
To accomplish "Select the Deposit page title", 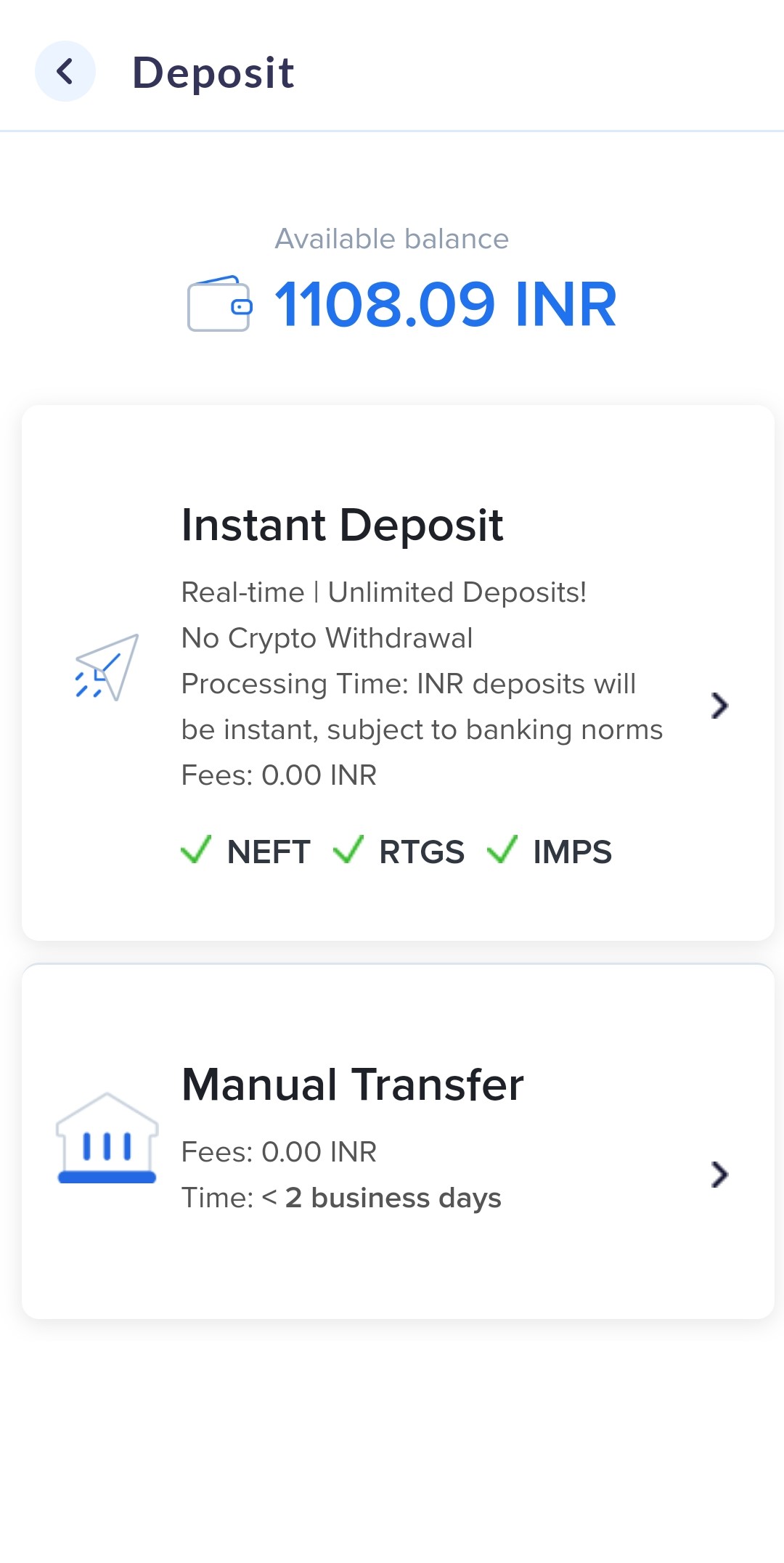I will pos(213,71).
